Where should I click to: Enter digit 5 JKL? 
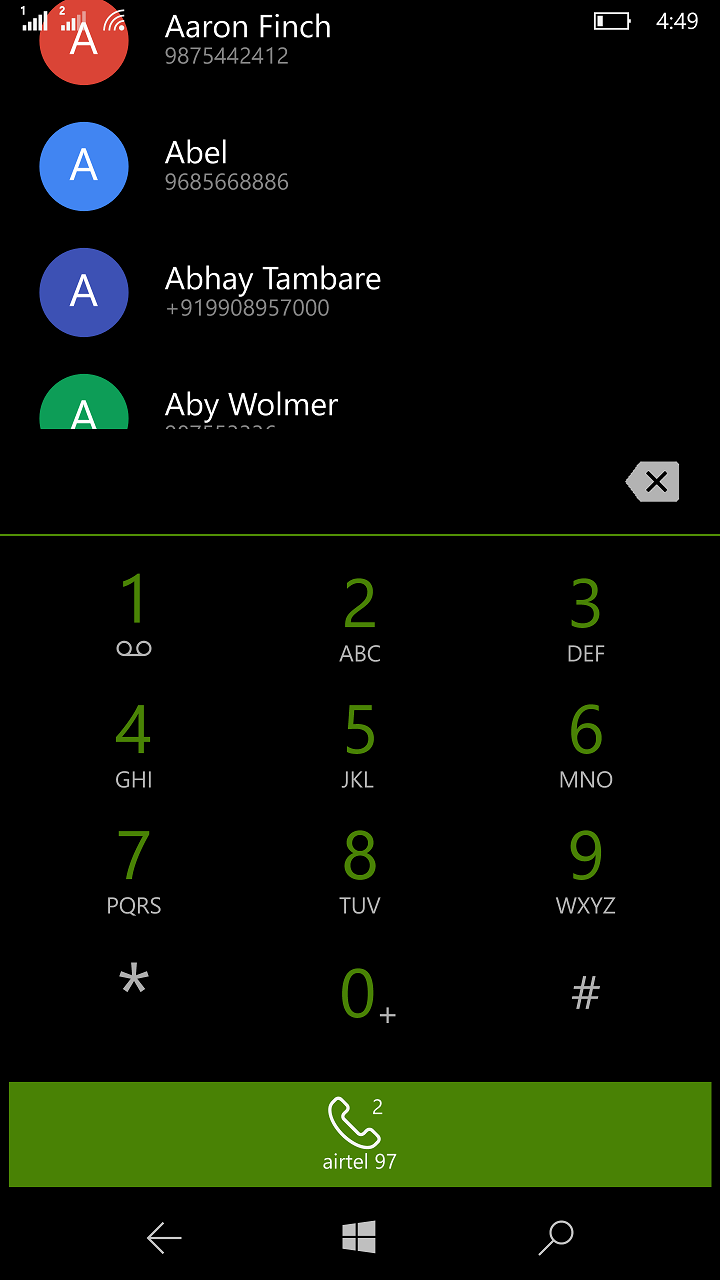[360, 744]
